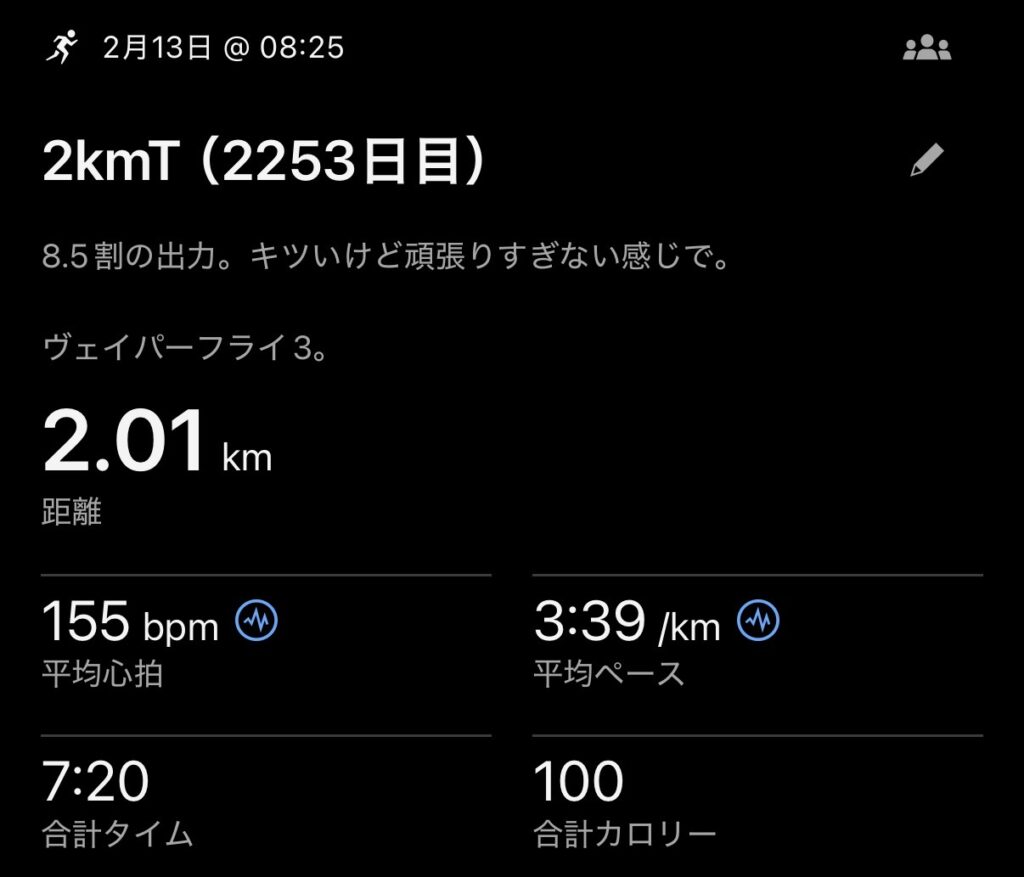This screenshot has height=877, width=1024.
Task: Open the connections people icon
Action: (x=926, y=48)
